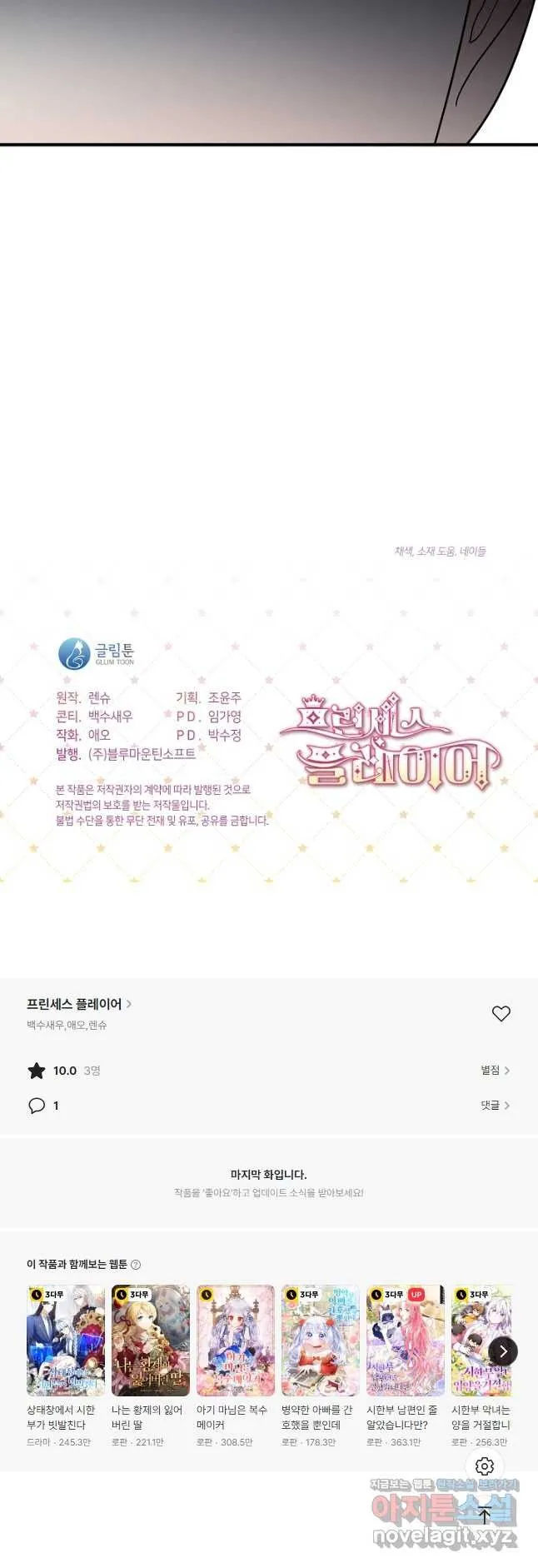
Task: Open the webtoon 나는 황제의 잃어버린 딸
Action: pos(151,1341)
